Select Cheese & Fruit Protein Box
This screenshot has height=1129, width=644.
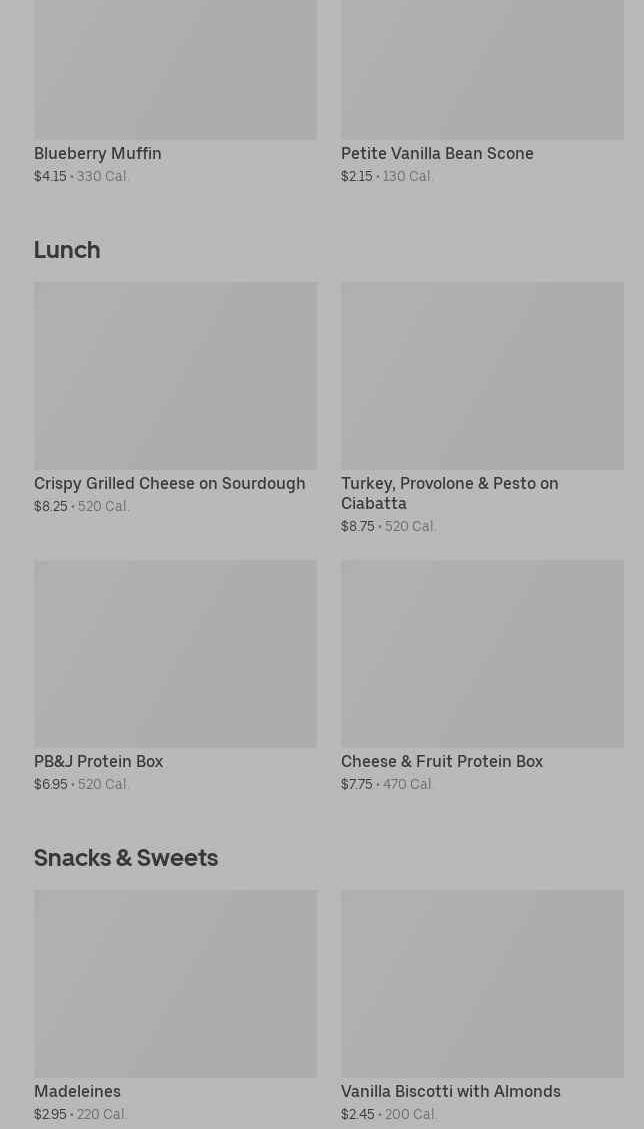click(482, 677)
